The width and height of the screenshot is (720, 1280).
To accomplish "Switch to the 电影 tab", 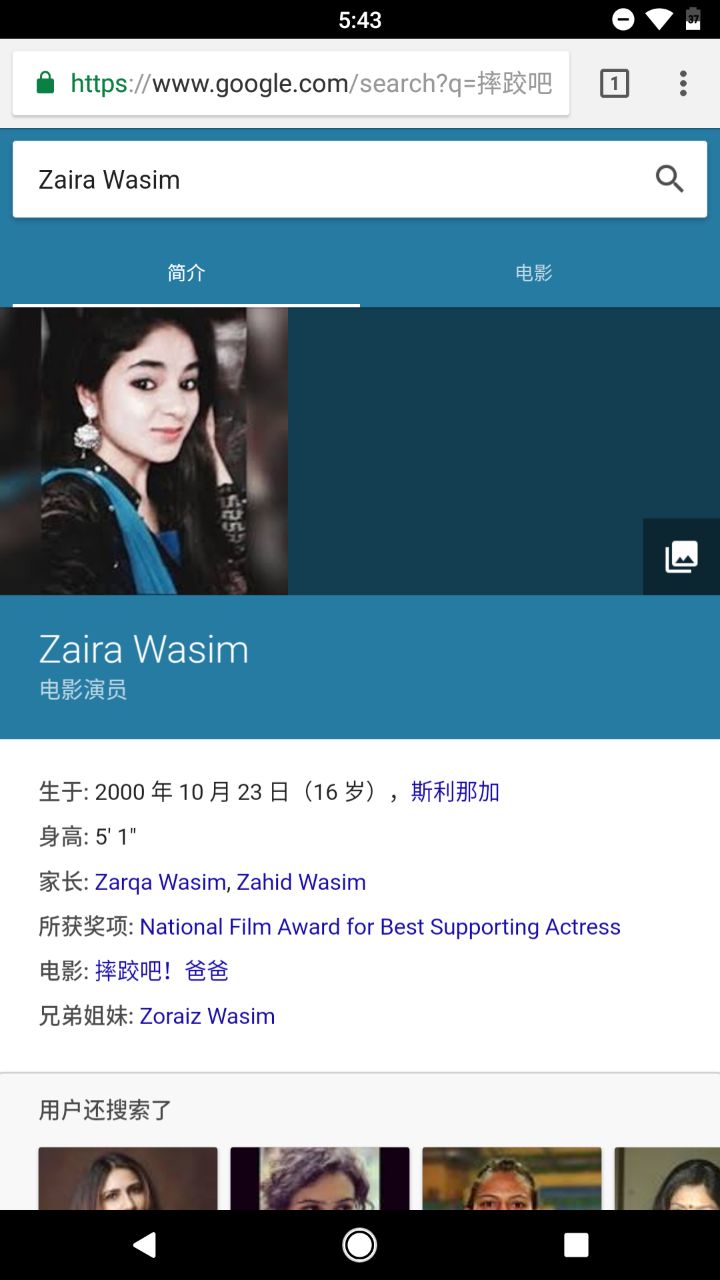I will (534, 273).
